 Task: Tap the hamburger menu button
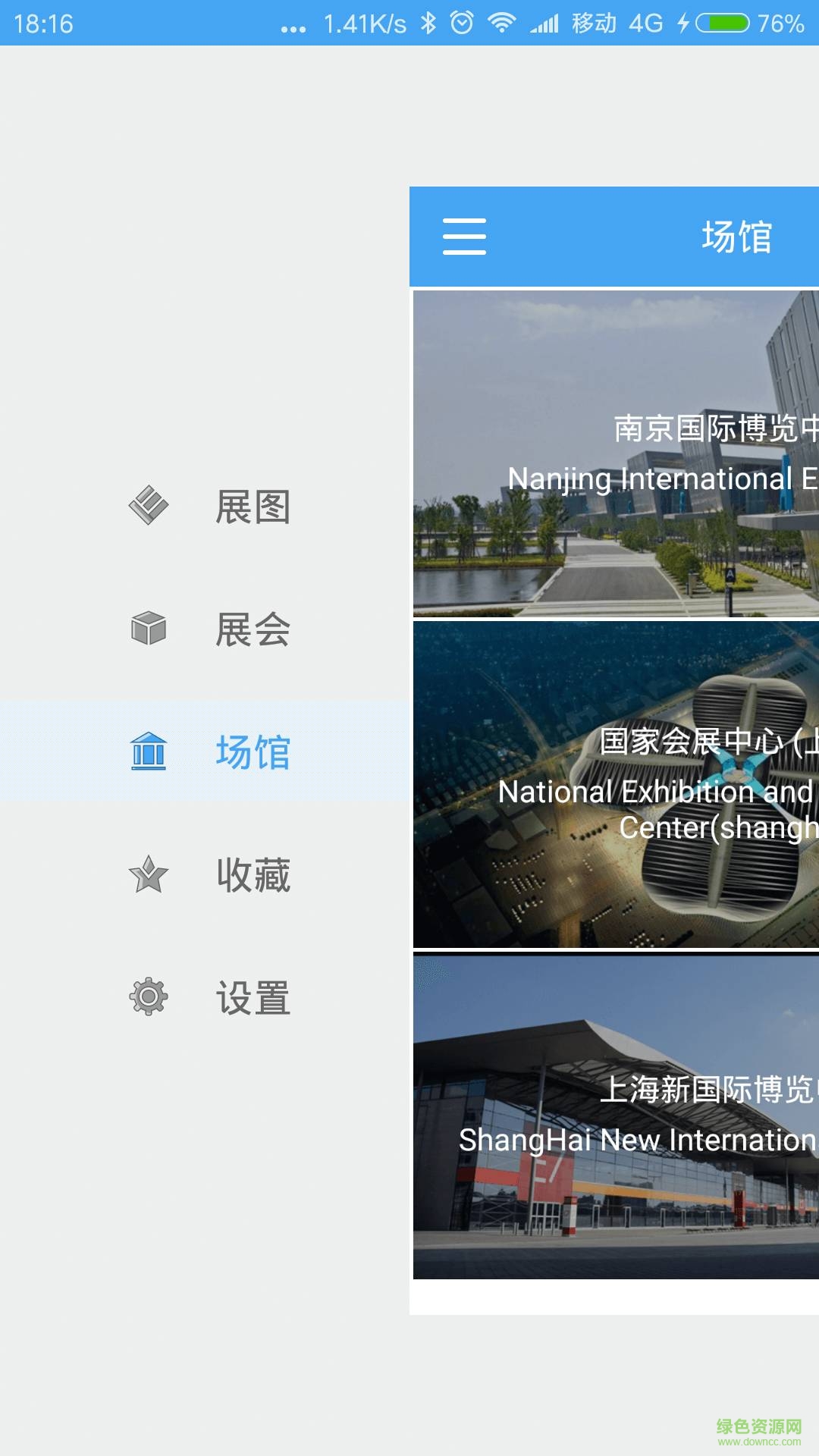(x=464, y=237)
